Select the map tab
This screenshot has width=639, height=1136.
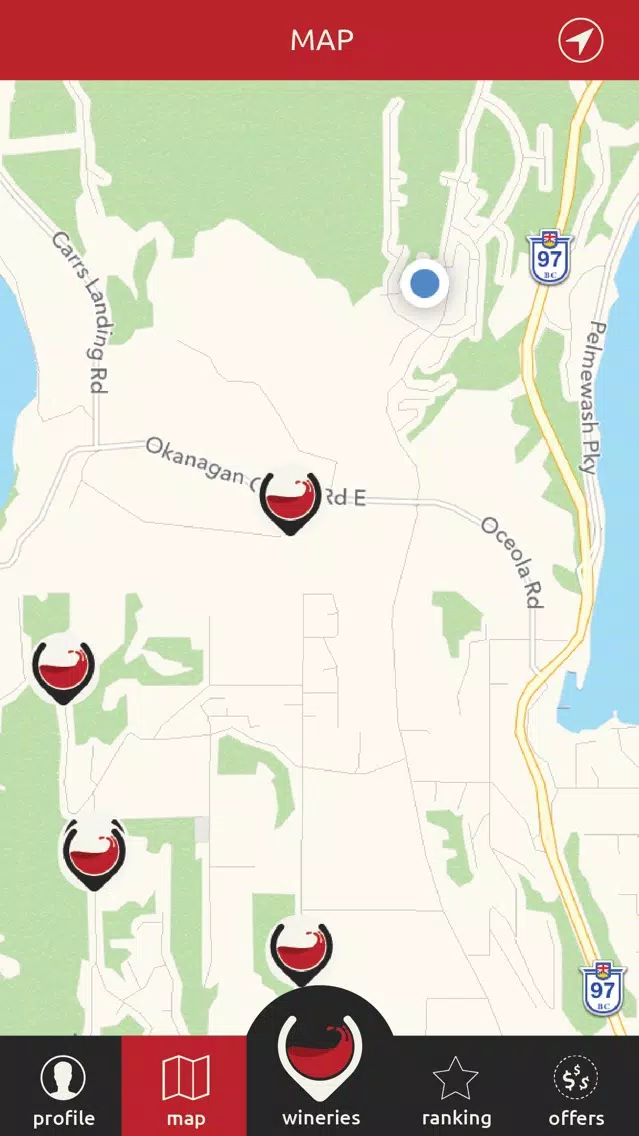point(185,1086)
